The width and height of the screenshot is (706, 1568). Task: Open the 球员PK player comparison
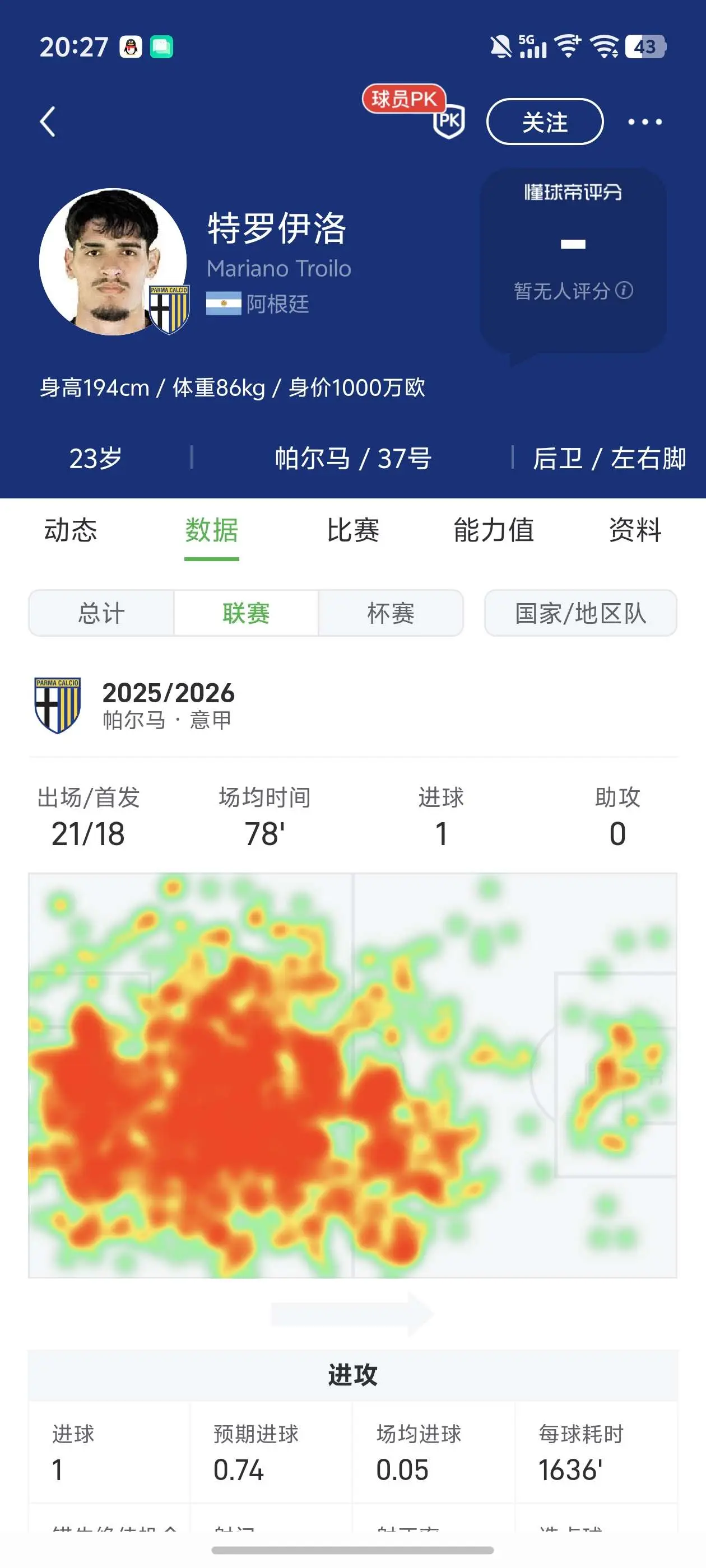click(x=415, y=111)
